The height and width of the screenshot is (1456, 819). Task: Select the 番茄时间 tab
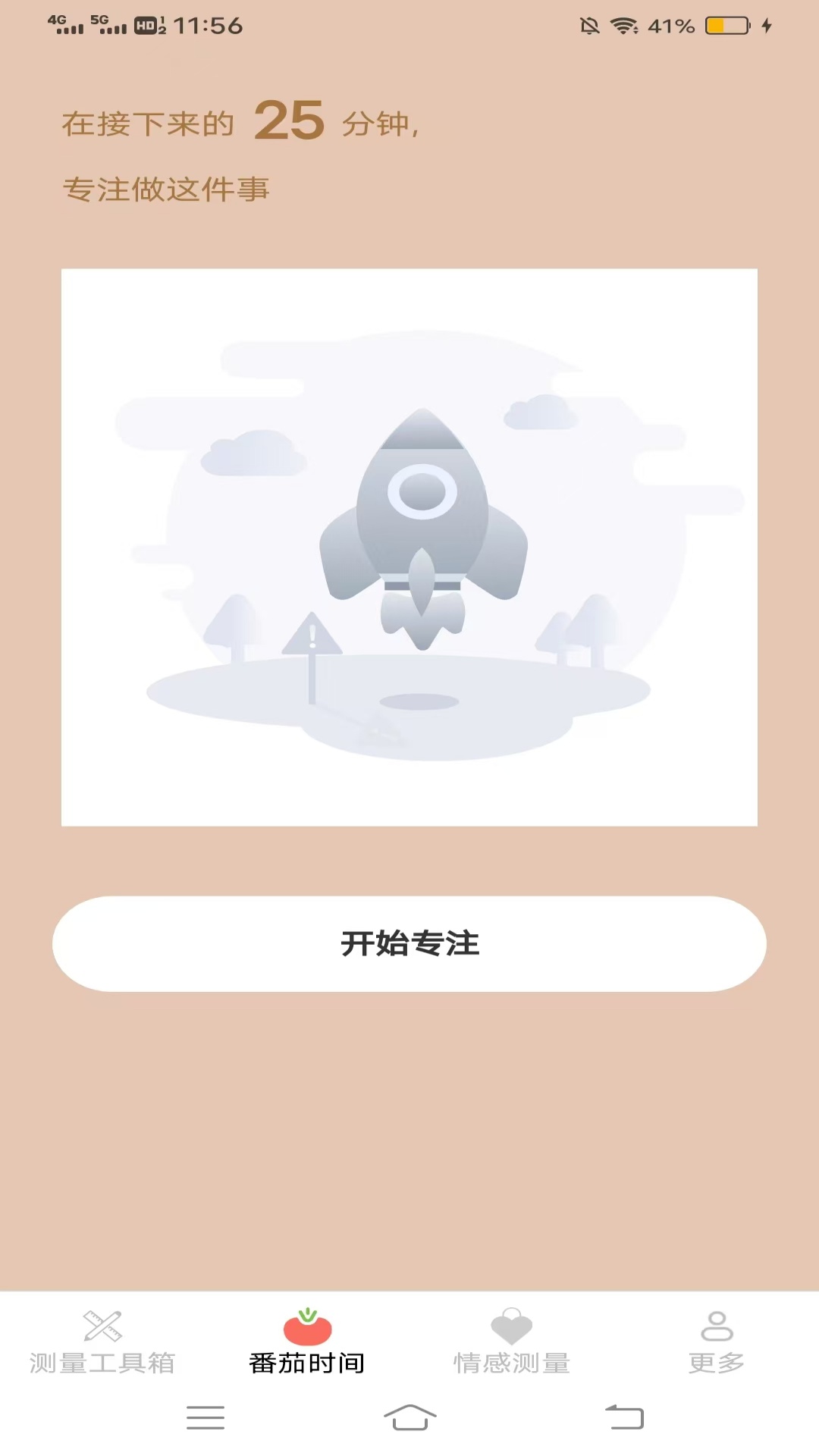tap(307, 1342)
